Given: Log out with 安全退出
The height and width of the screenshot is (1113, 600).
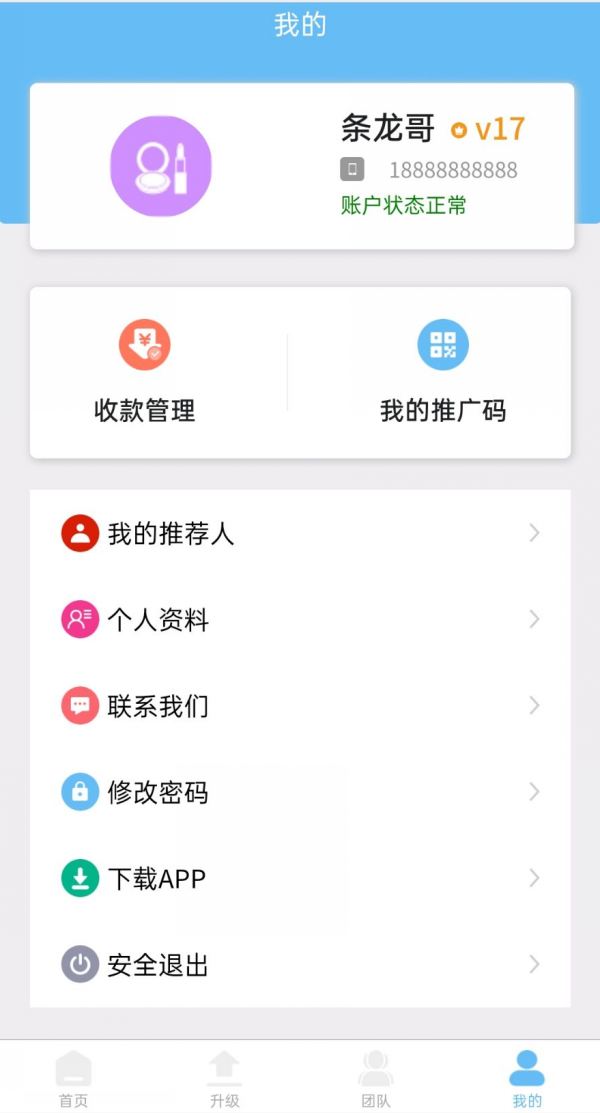Looking at the screenshot, I should (300, 965).
